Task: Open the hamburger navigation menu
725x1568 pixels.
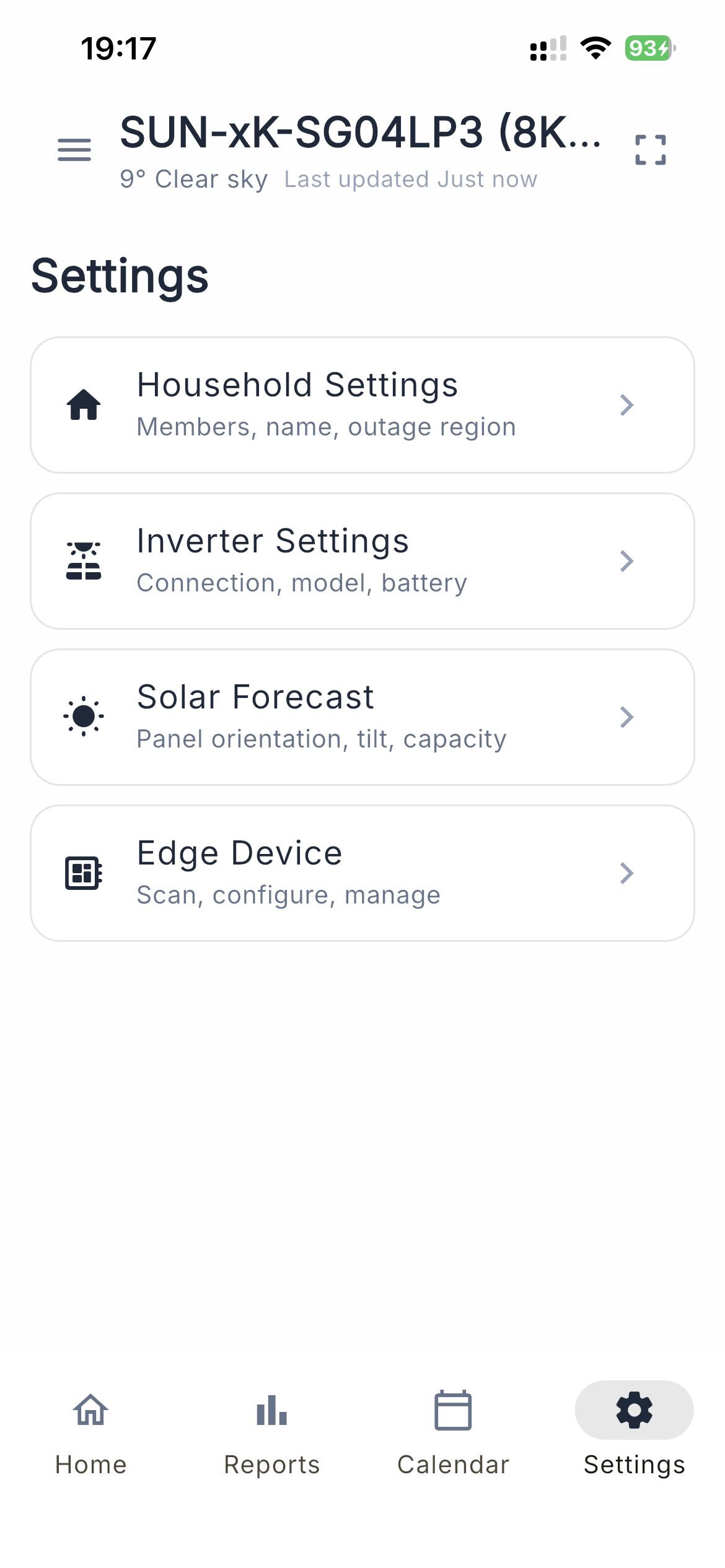Action: (x=74, y=149)
